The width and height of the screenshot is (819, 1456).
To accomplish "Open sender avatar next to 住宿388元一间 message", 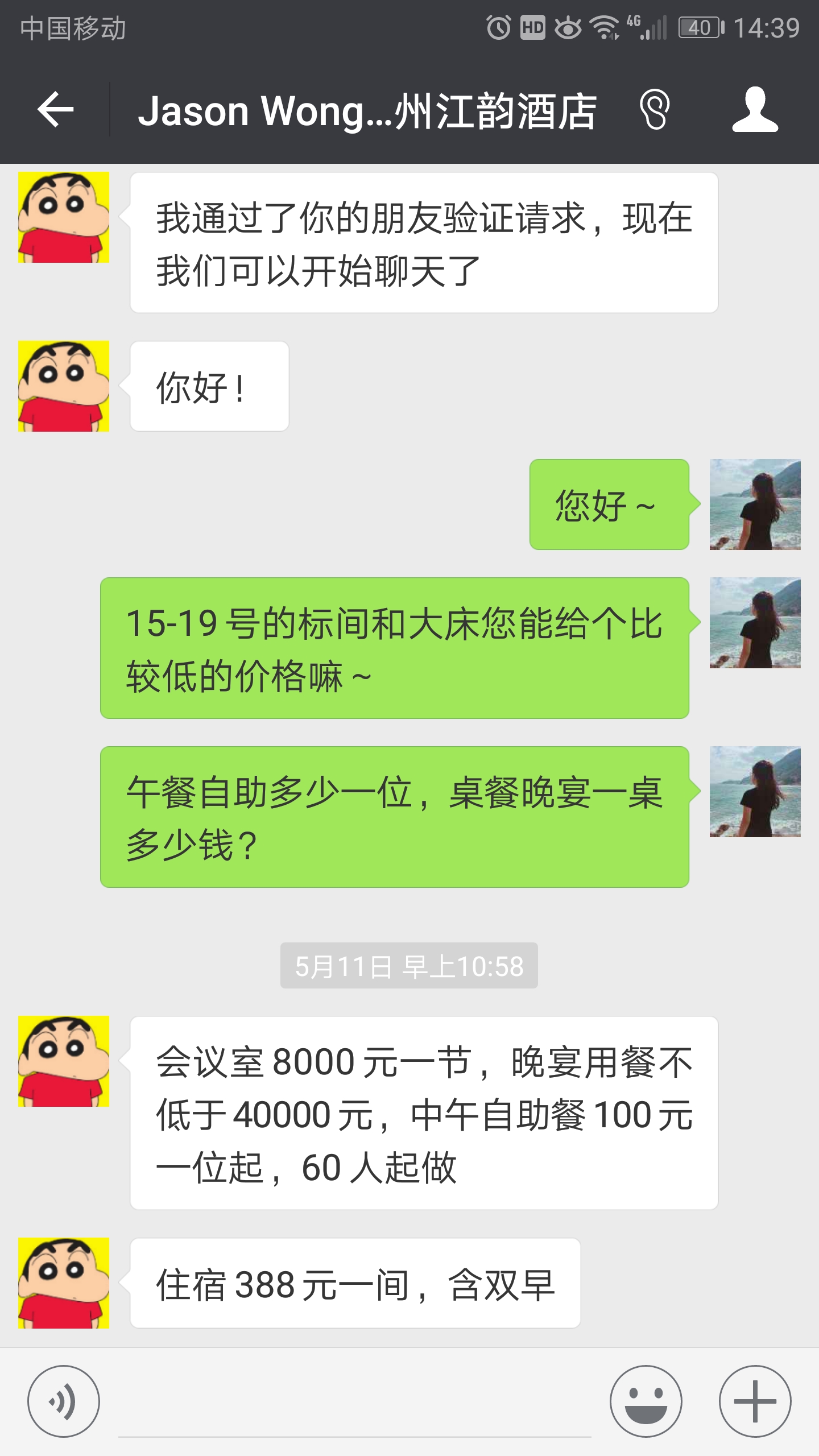I will (64, 1283).
